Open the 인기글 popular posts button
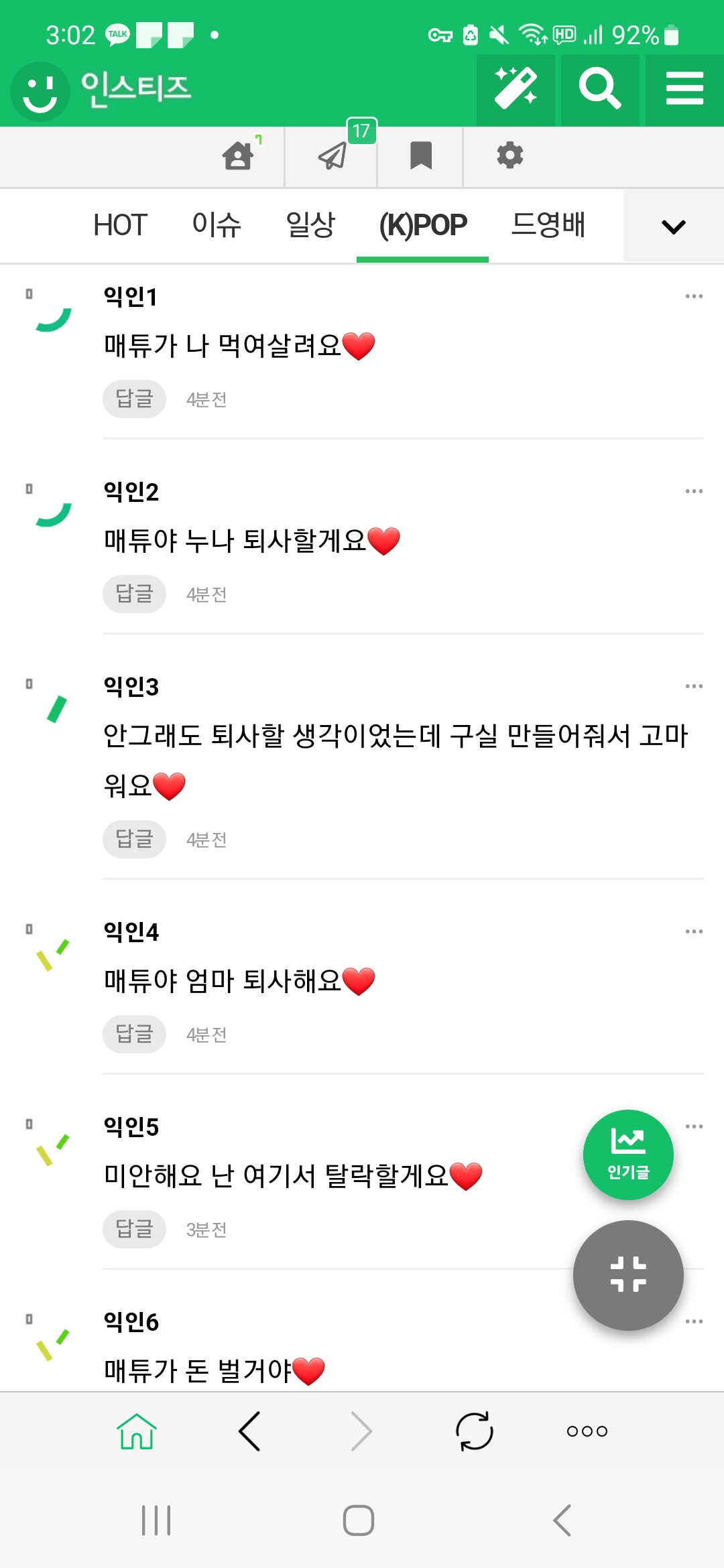The width and height of the screenshot is (724, 1568). coord(627,1154)
